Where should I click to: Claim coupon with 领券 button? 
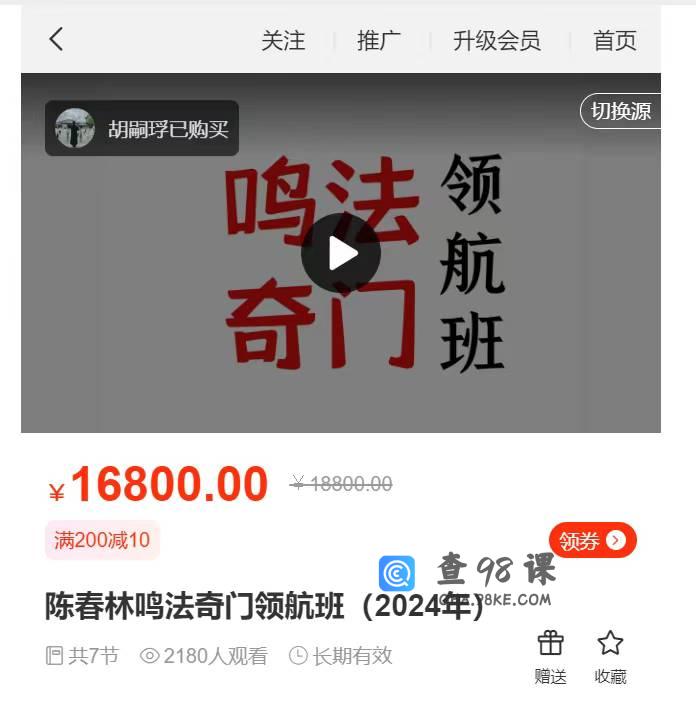(592, 541)
